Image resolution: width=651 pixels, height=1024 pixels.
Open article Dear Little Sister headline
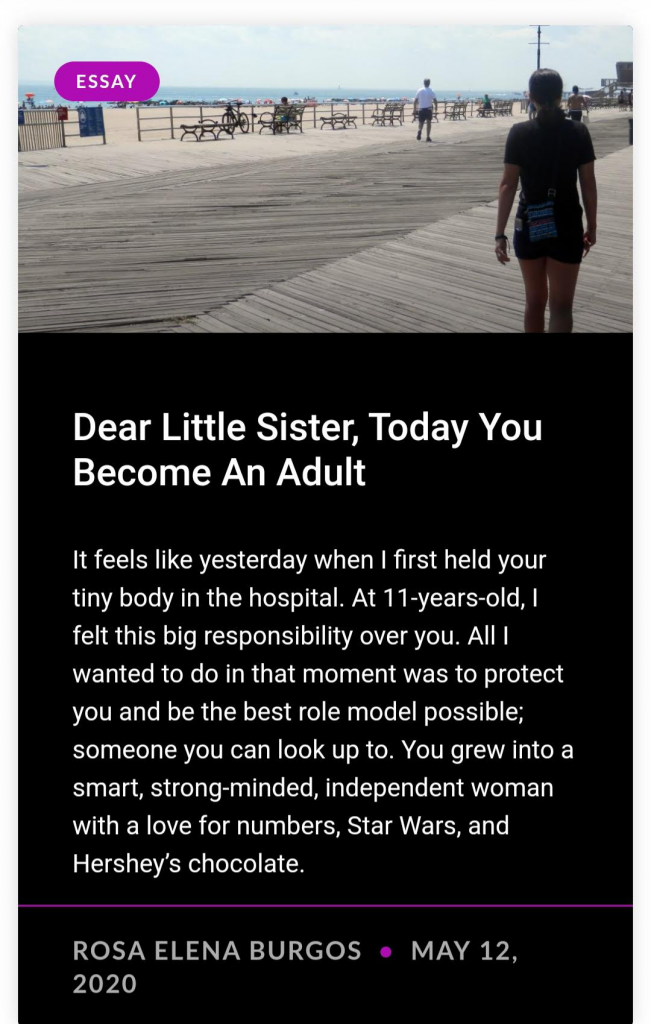(x=307, y=449)
